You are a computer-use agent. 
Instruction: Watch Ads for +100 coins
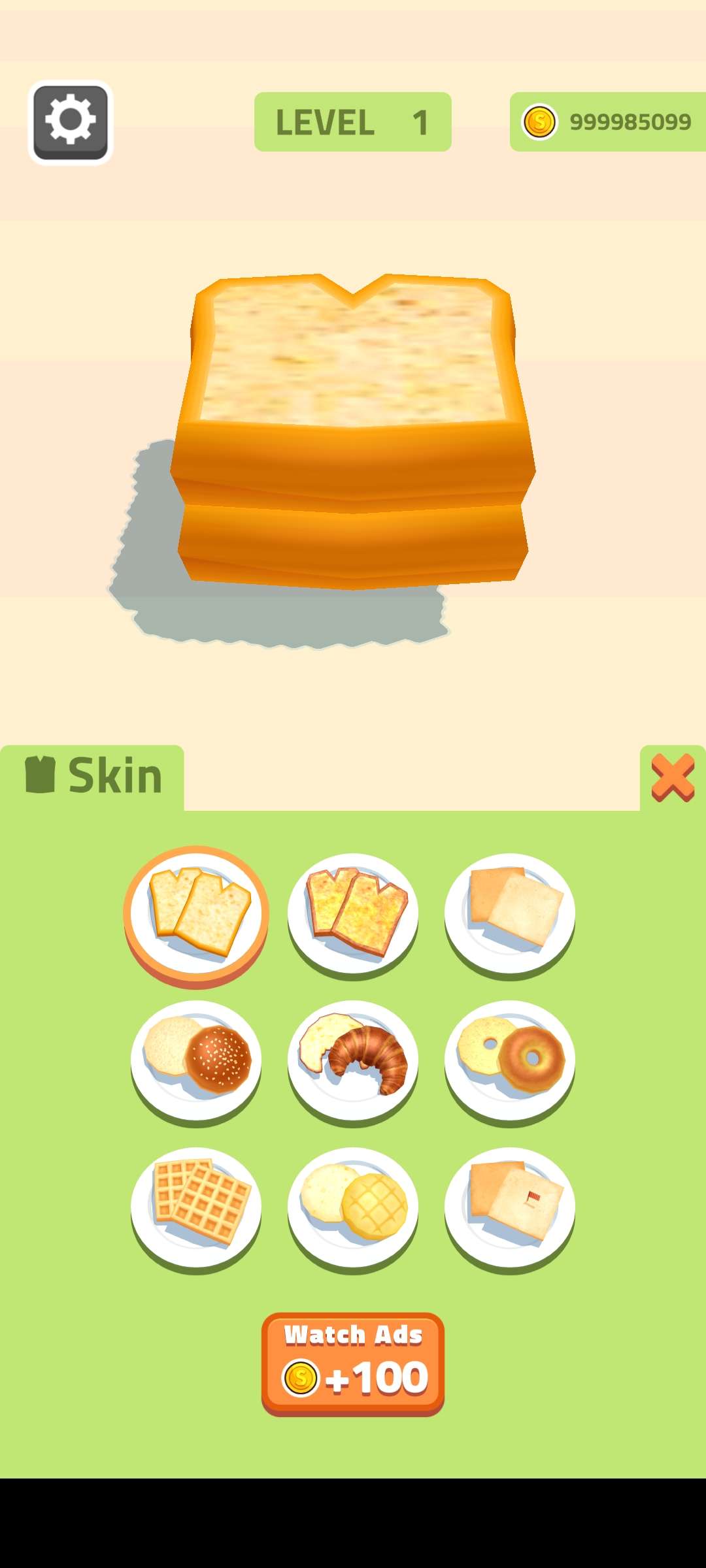pyautogui.click(x=353, y=1363)
